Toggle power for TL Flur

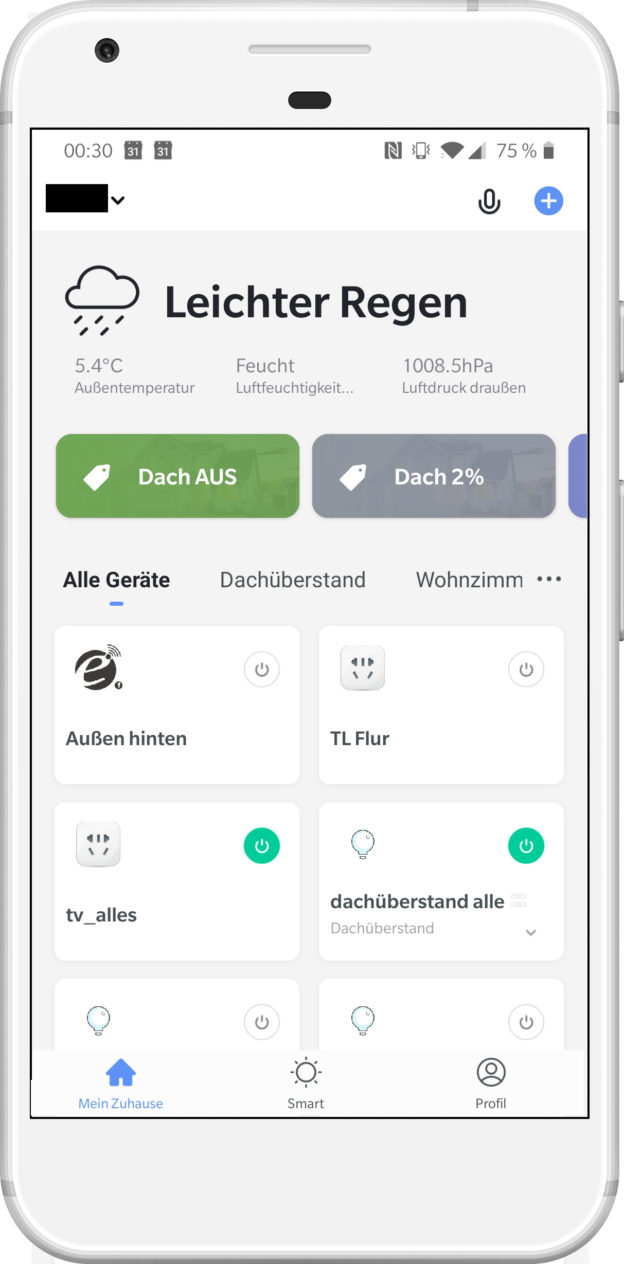[x=526, y=669]
